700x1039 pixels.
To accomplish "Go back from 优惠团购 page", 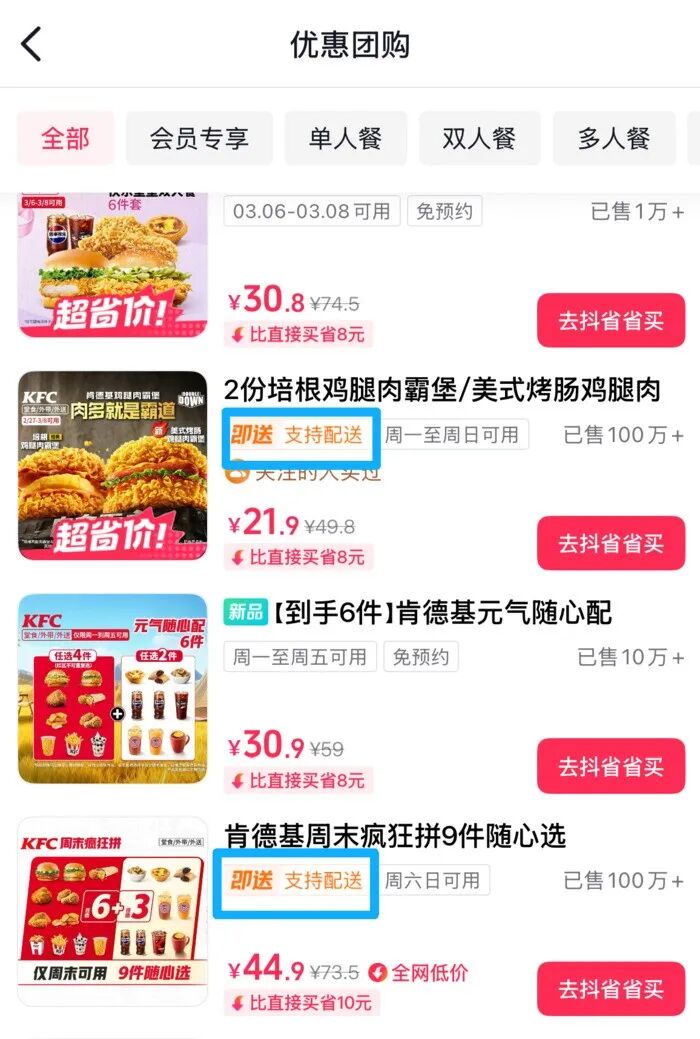I will 32,45.
